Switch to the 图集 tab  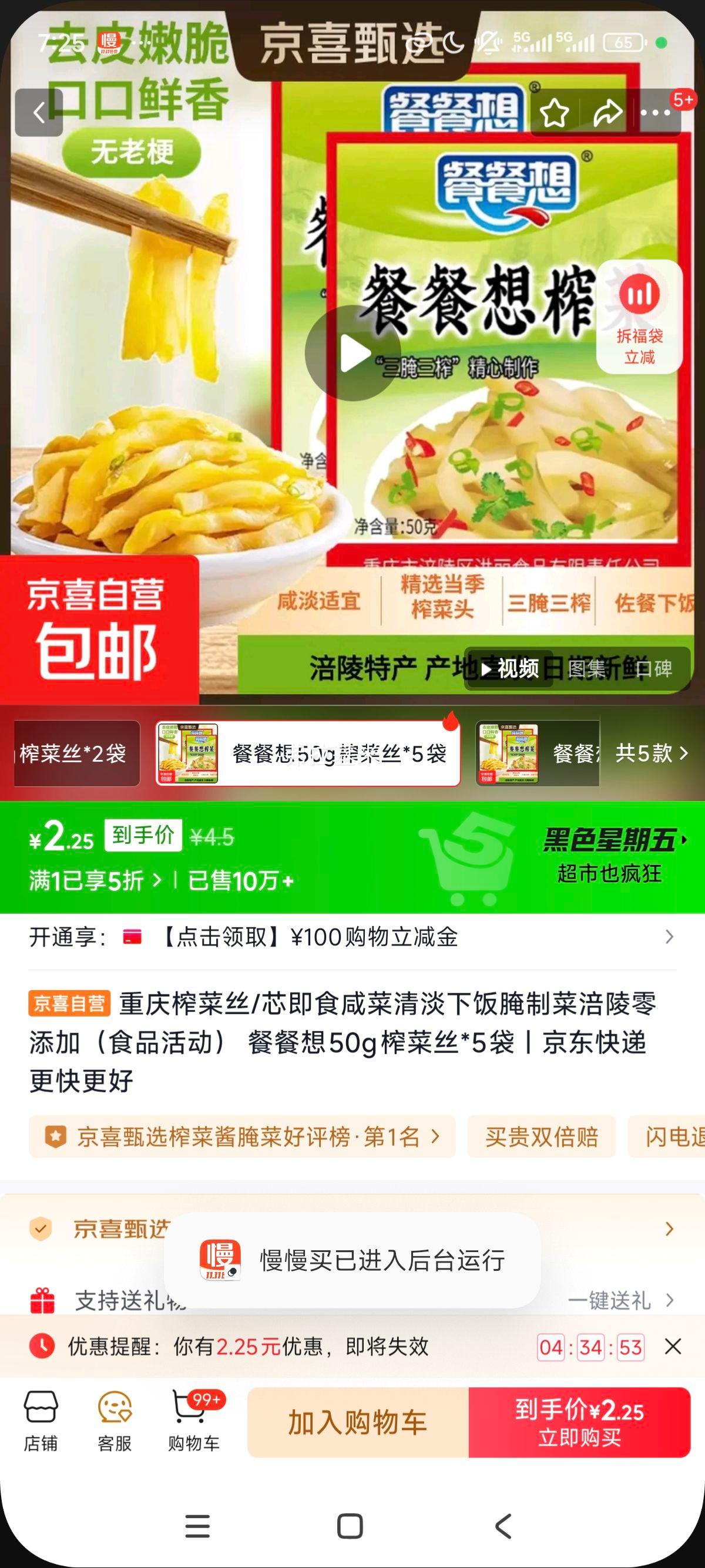[x=588, y=670]
